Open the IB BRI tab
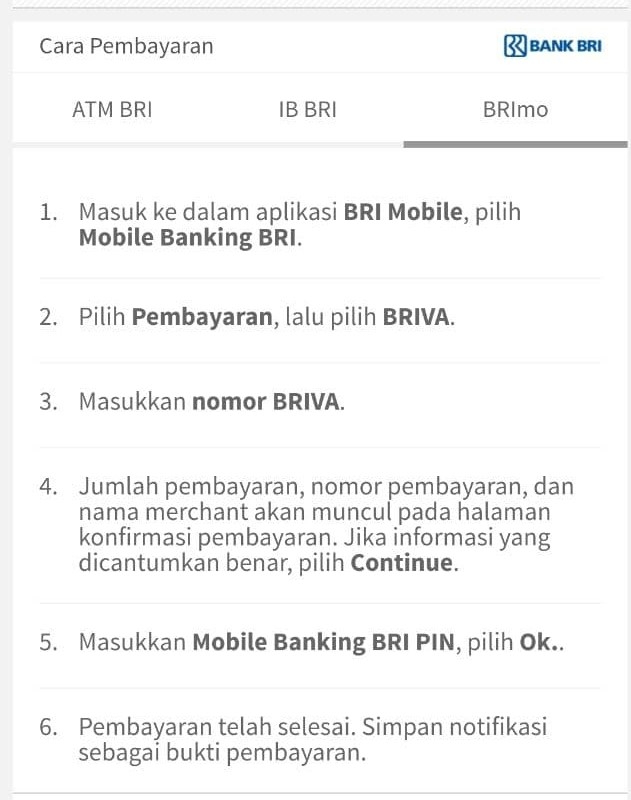 308,110
